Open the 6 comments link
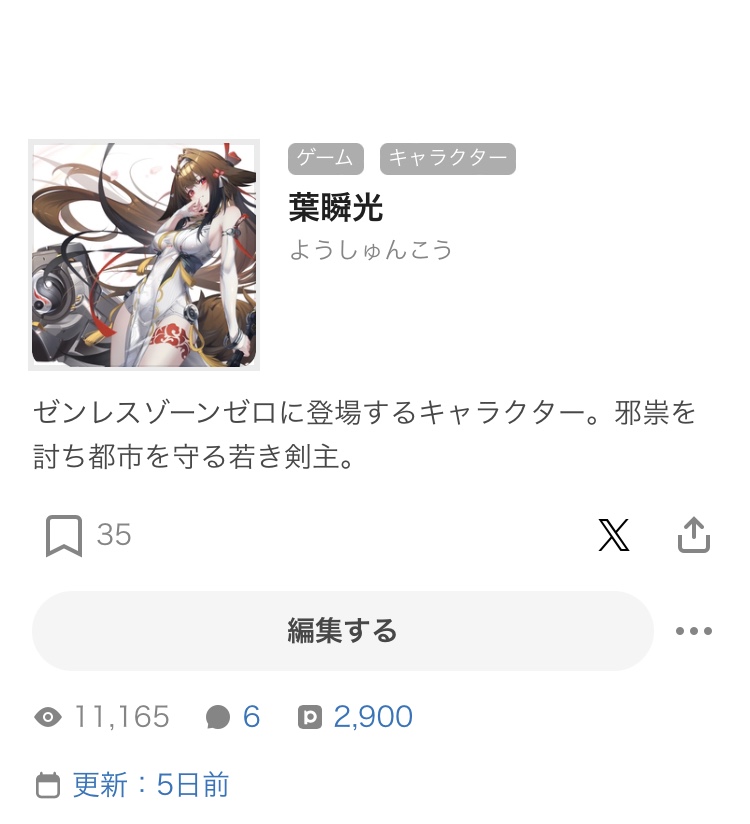The height and width of the screenshot is (824, 750). point(233,717)
